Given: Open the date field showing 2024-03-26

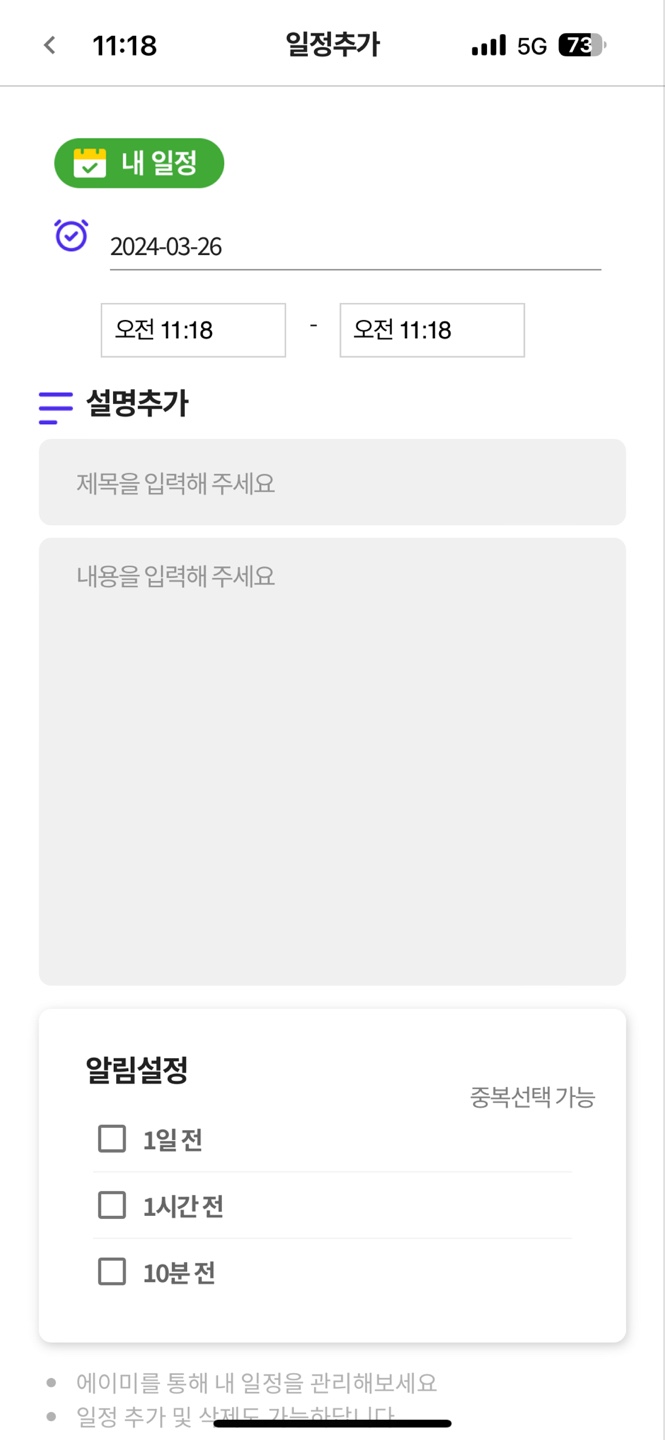Looking at the screenshot, I should (355, 247).
